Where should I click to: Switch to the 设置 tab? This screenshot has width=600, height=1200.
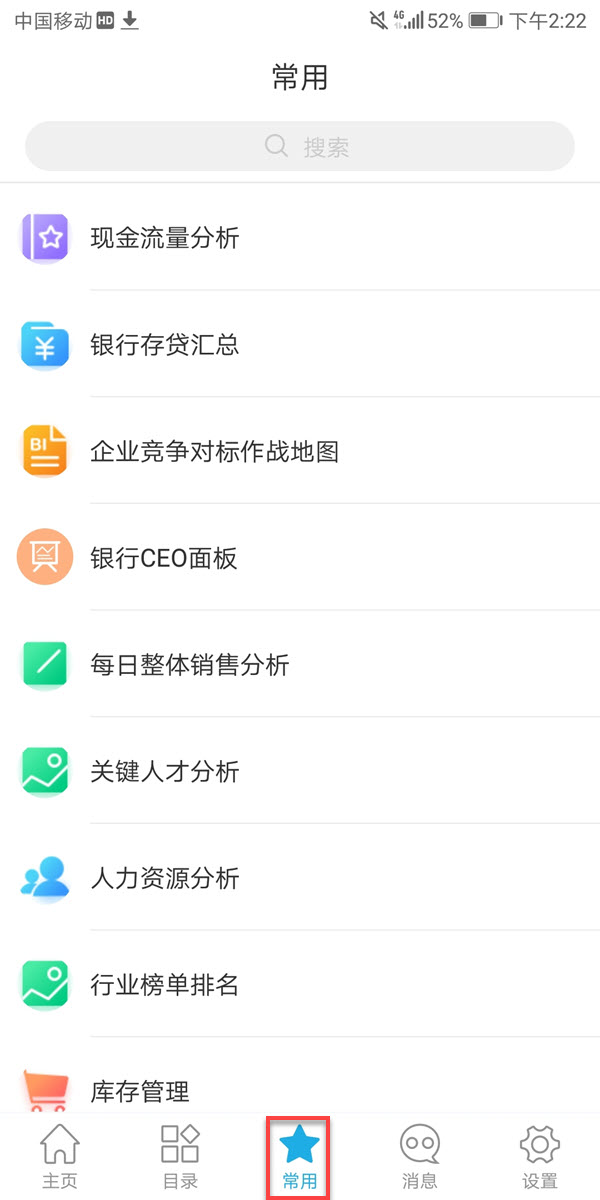point(540,1156)
